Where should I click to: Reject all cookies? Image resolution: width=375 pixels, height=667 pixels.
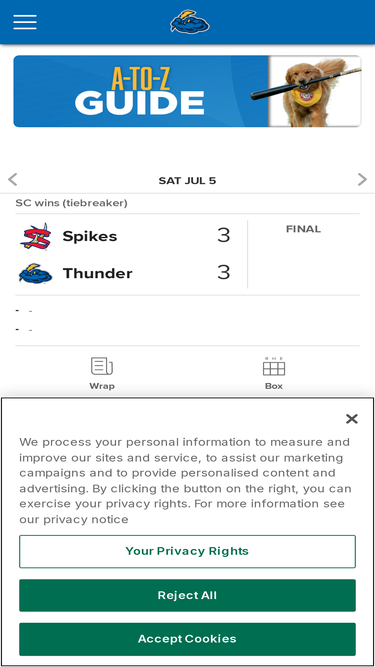pyautogui.click(x=188, y=596)
